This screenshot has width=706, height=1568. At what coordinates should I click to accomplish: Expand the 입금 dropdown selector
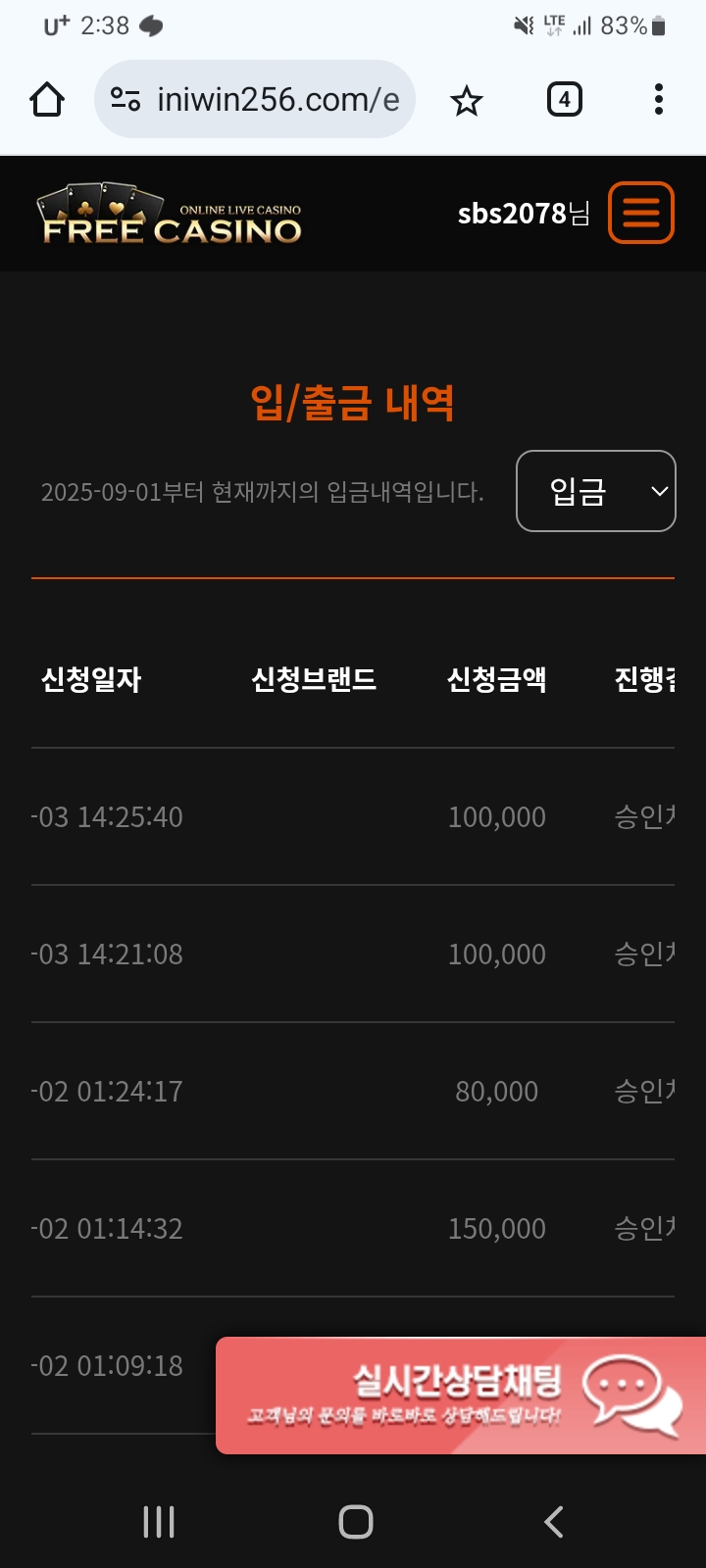pos(595,491)
